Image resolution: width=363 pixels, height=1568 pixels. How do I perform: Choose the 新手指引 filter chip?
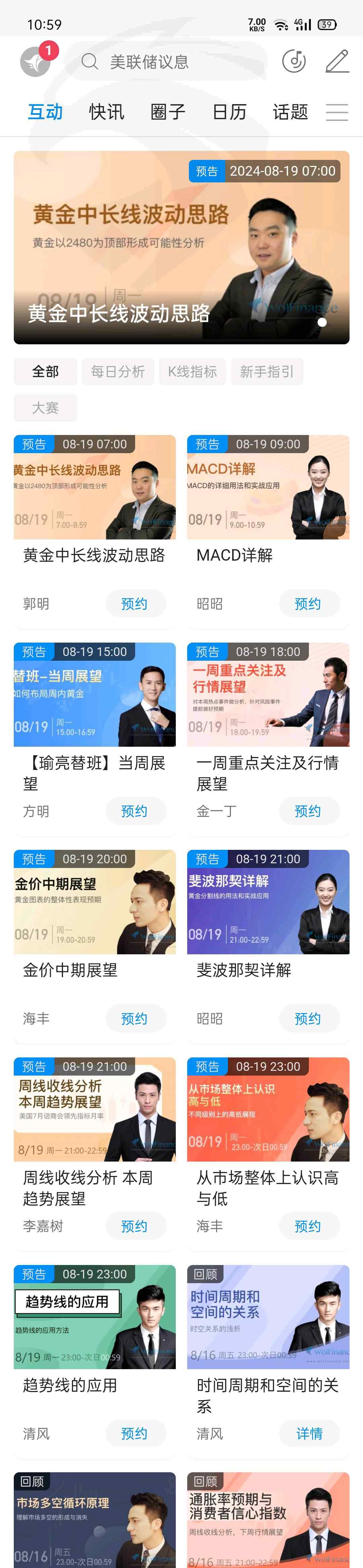point(267,371)
